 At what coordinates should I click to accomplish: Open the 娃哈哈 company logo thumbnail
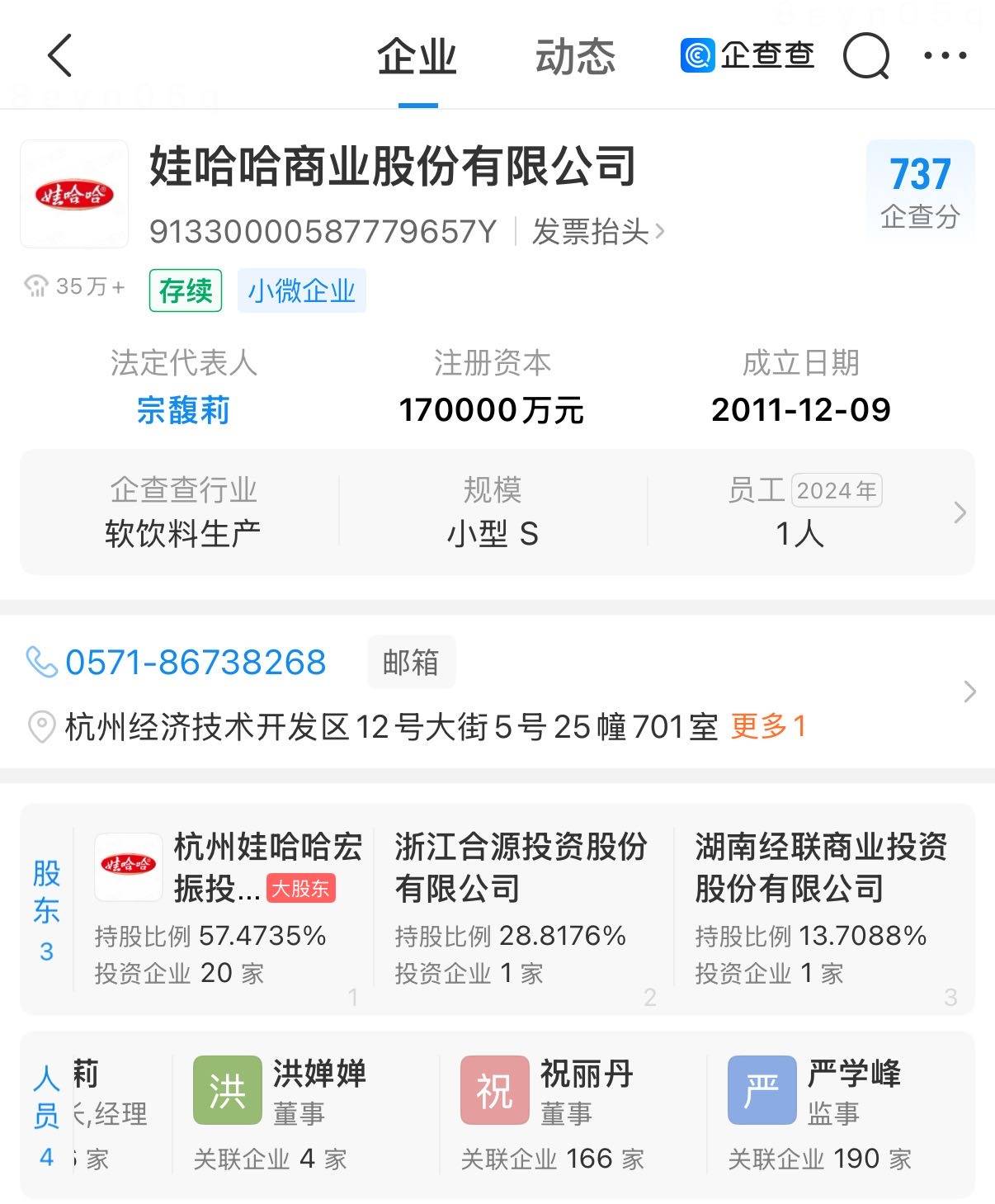click(73, 193)
